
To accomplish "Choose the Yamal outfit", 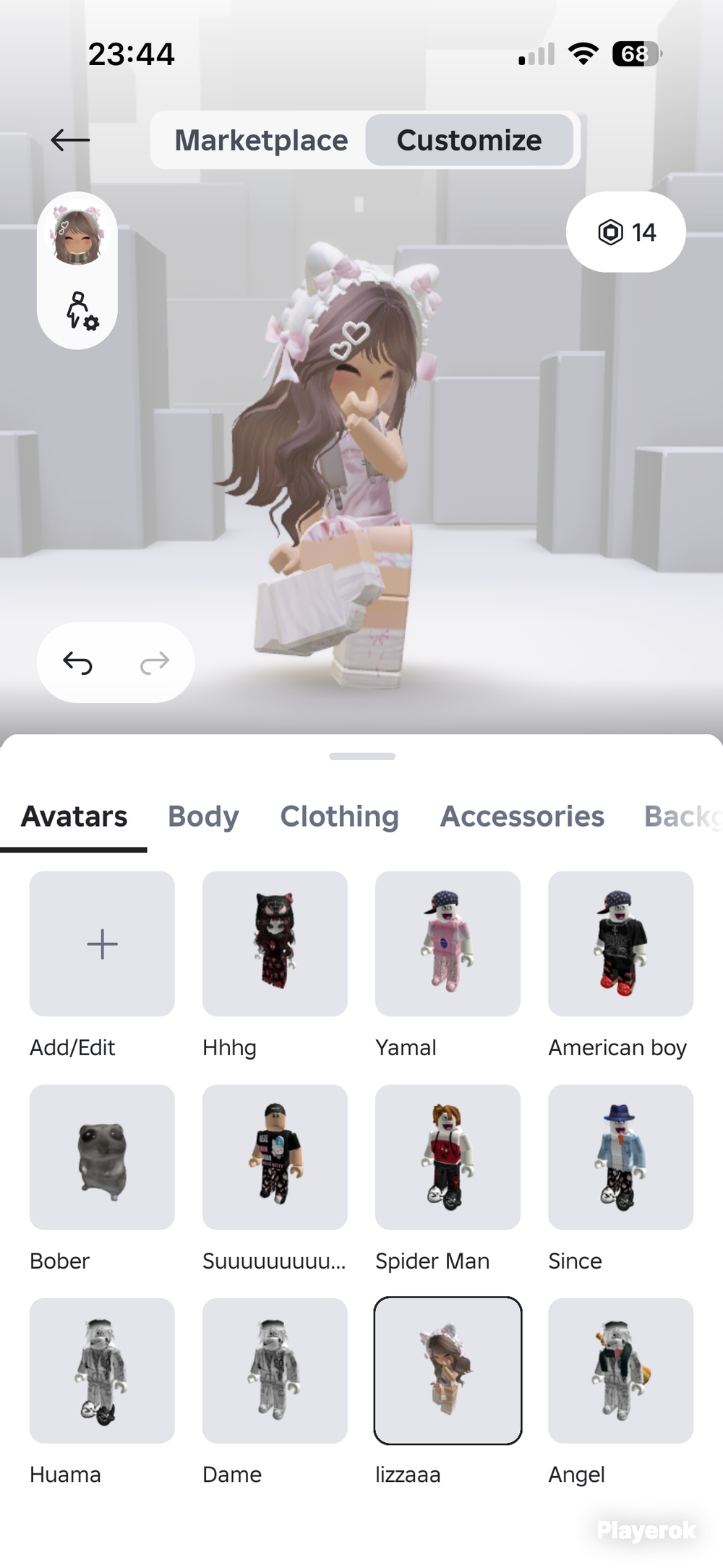I will pos(448,944).
